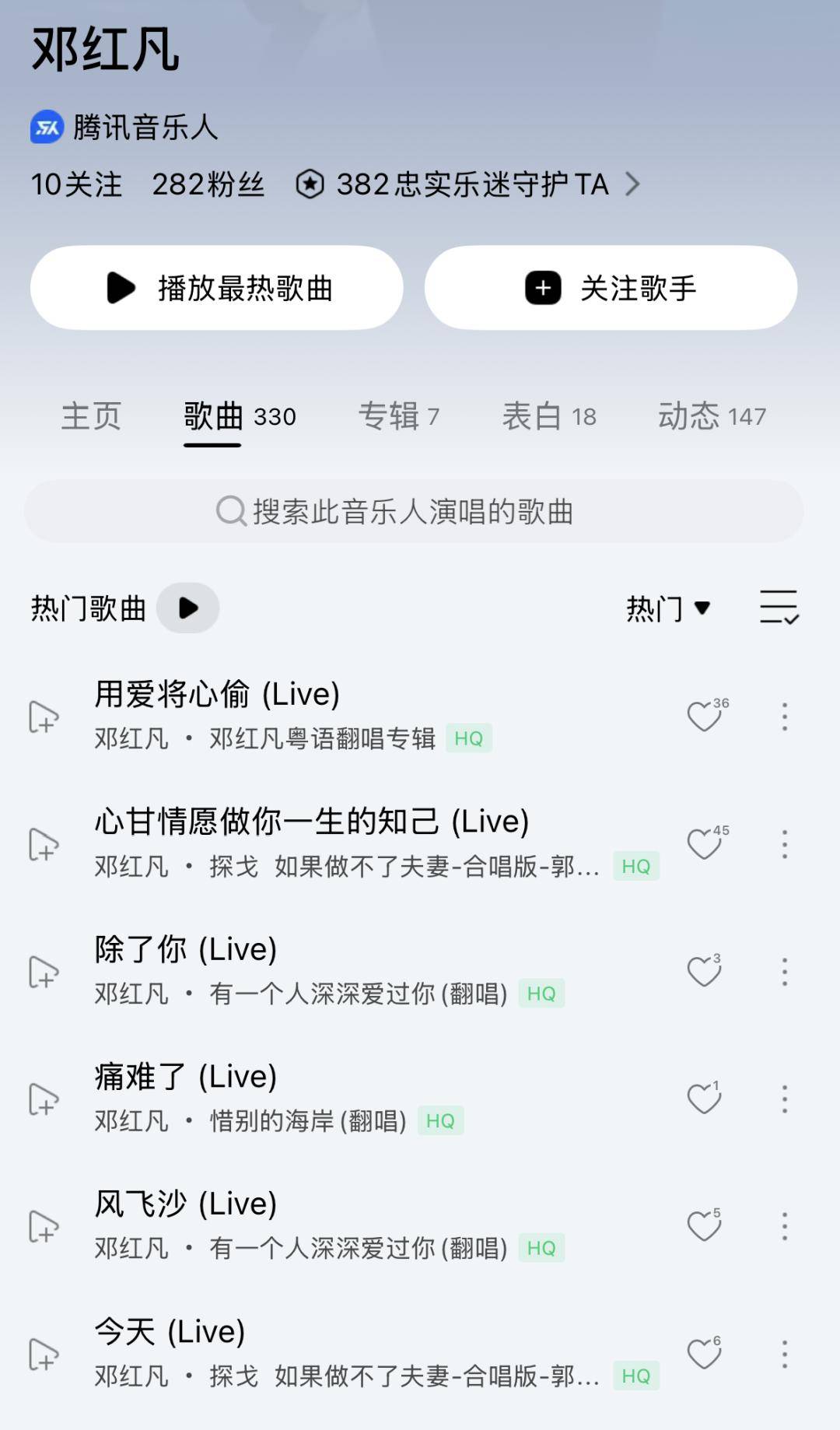The image size is (840, 1430).
Task: Tap the search field 搜索此音乐人演唱的歌曲
Action: pyautogui.click(x=420, y=510)
